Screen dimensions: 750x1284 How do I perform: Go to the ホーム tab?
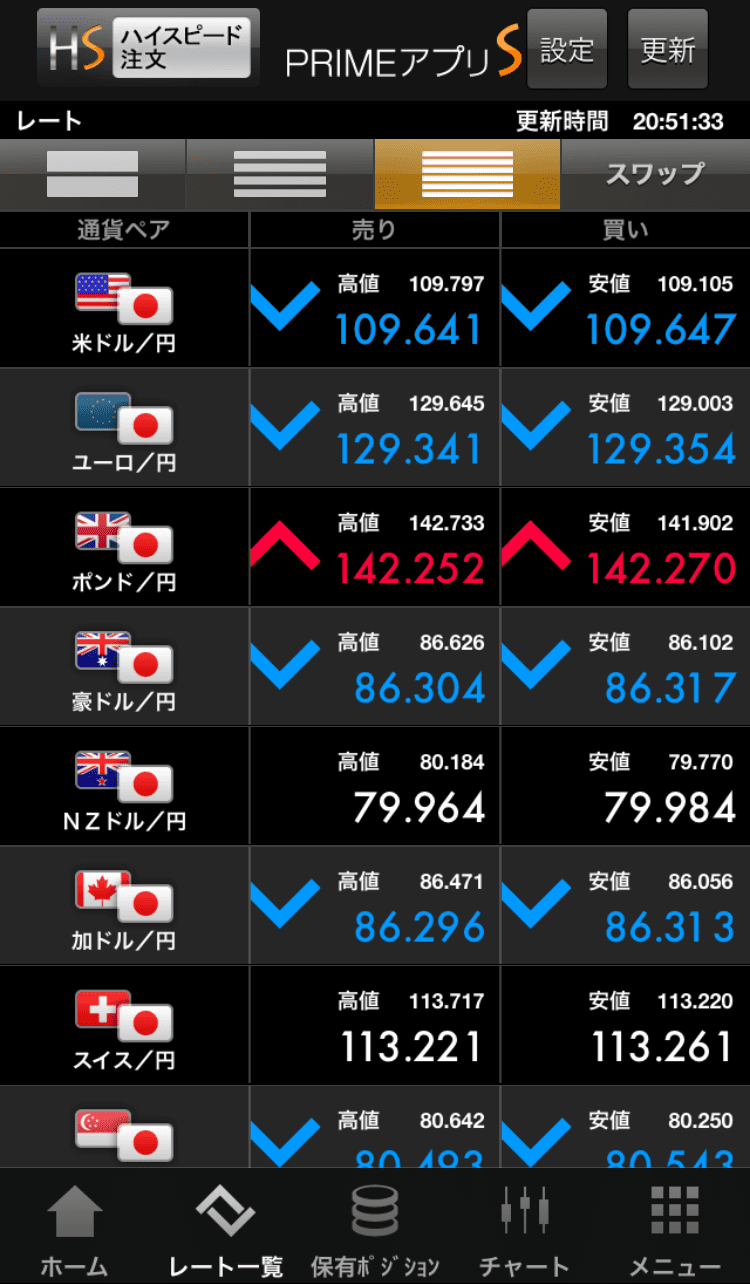pyautogui.click(x=75, y=1227)
